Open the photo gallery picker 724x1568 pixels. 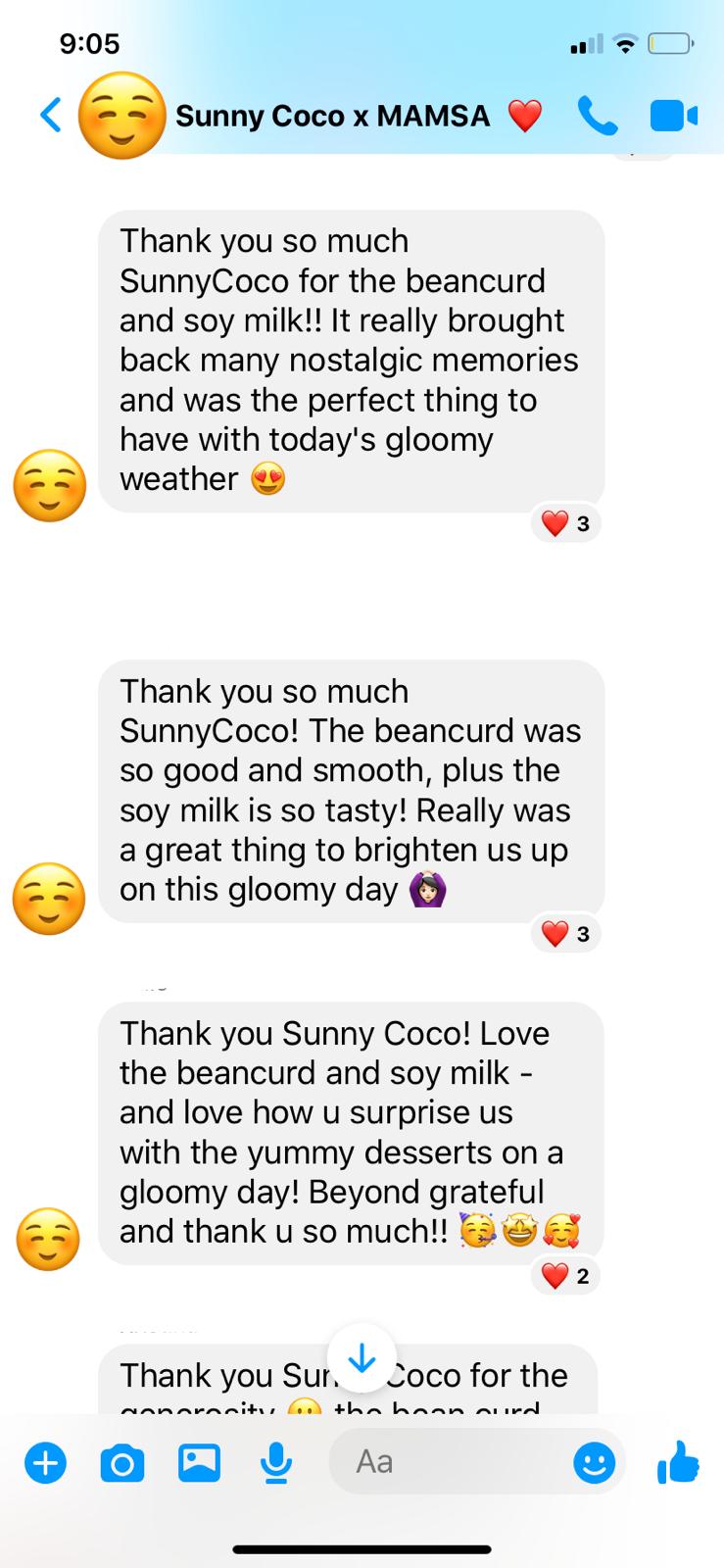[199, 1463]
